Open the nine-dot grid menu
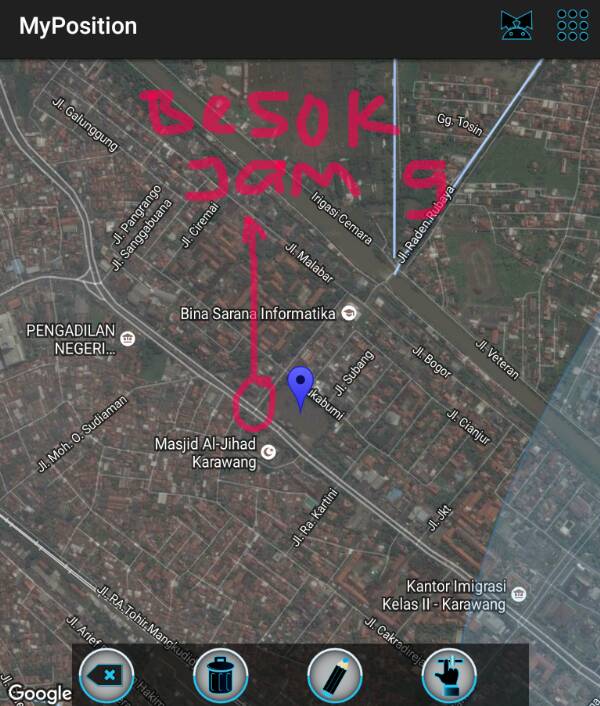The height and width of the screenshot is (706, 600). pos(572,26)
